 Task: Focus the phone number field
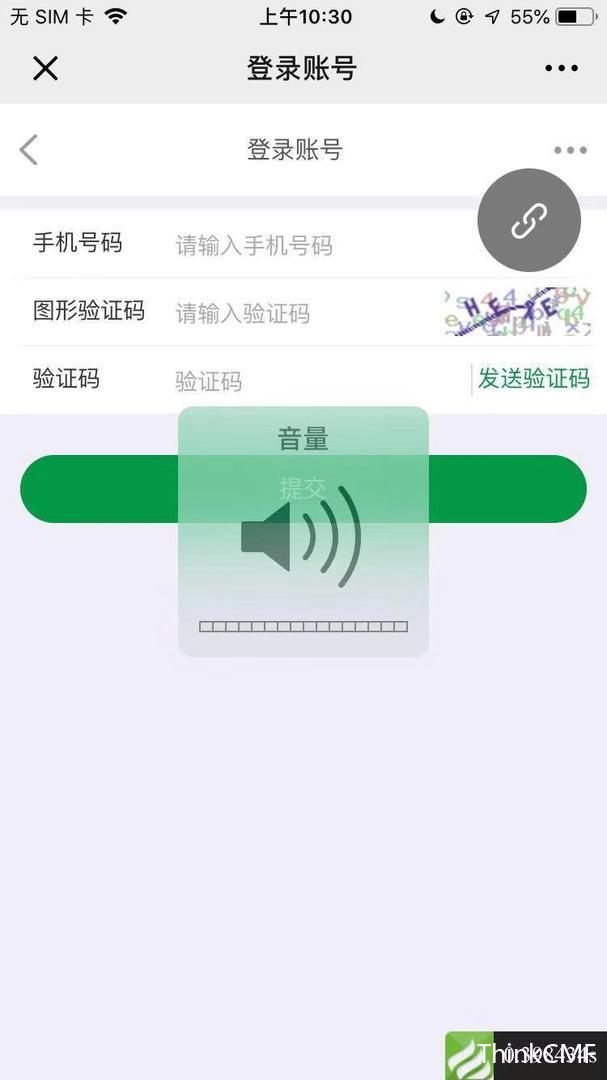click(300, 245)
